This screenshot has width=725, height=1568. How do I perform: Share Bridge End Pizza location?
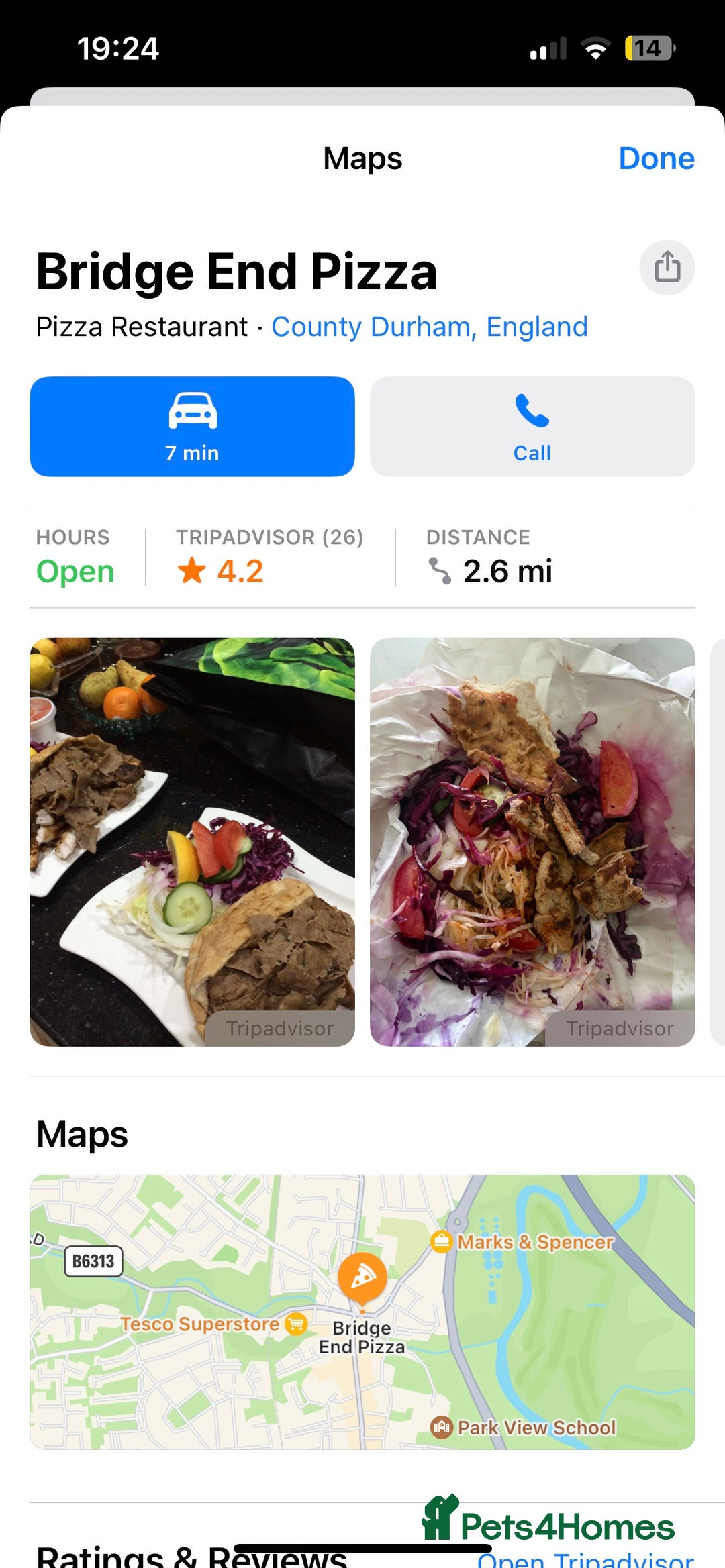[667, 267]
